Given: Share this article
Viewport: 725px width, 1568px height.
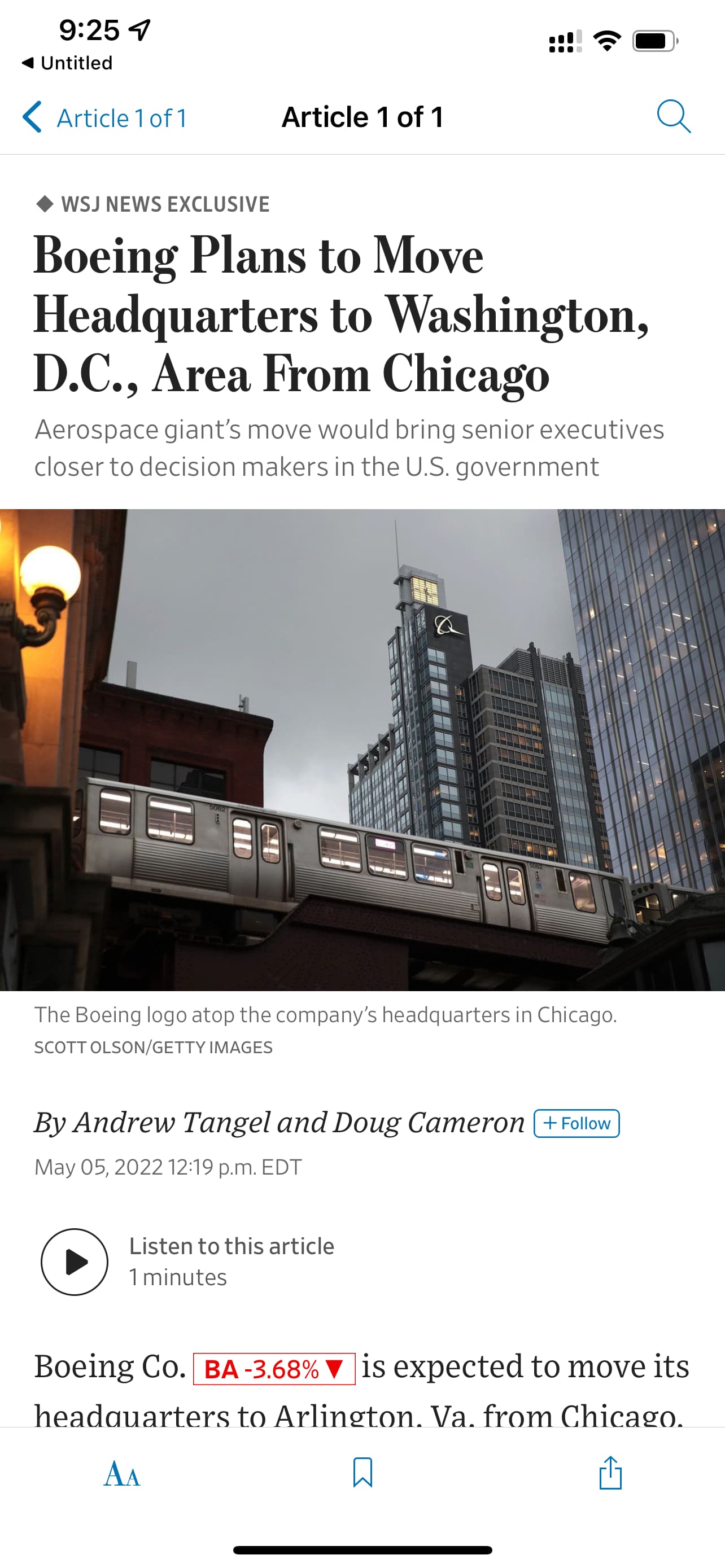Looking at the screenshot, I should (610, 1473).
